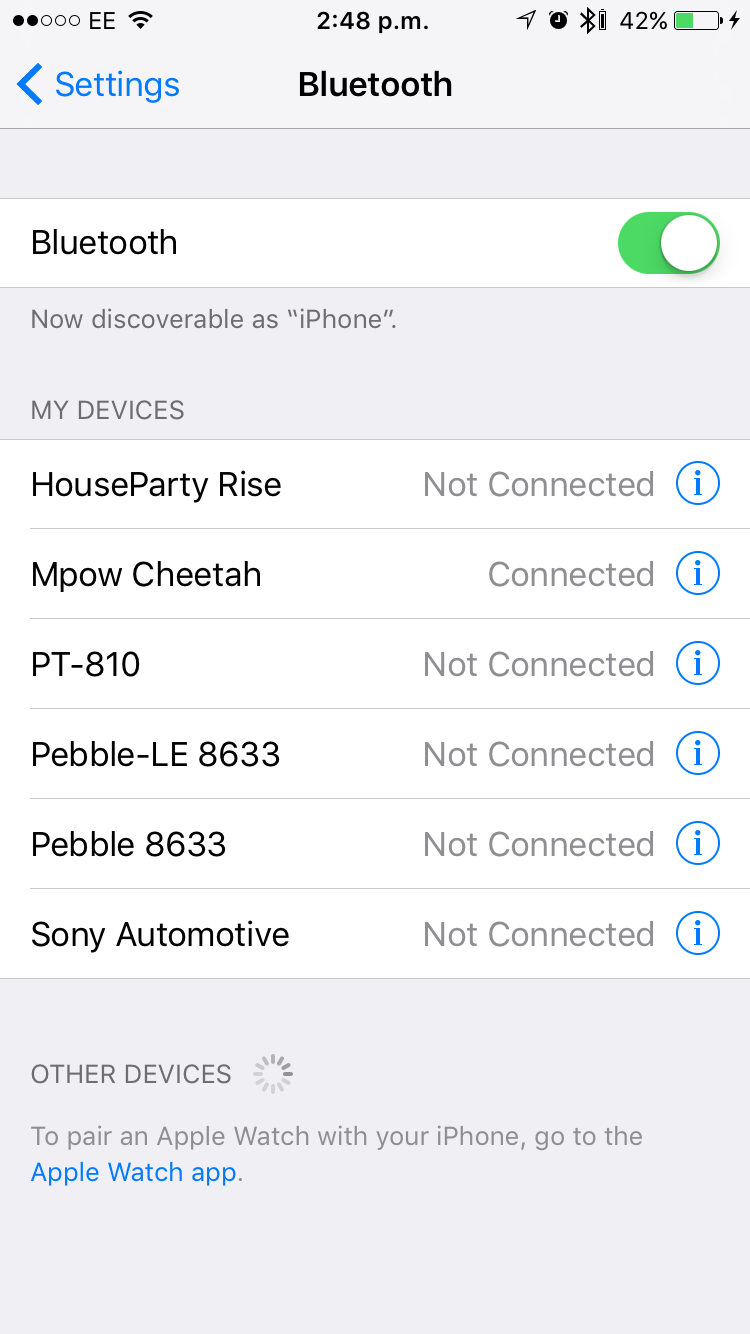750x1334 pixels.
Task: Connect to Pebble 8633
Action: click(x=375, y=845)
